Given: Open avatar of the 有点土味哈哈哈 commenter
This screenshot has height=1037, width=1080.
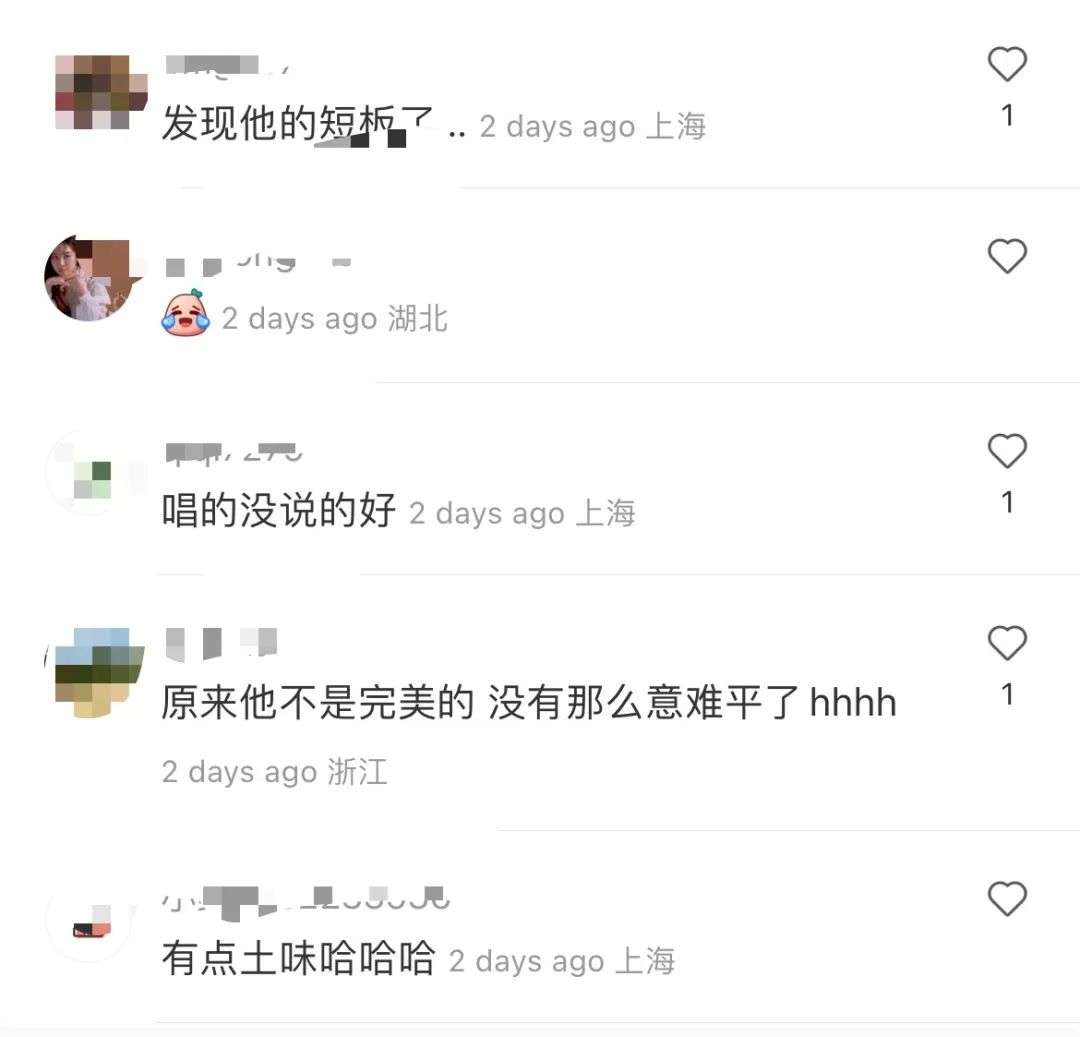Looking at the screenshot, I should coord(90,921).
